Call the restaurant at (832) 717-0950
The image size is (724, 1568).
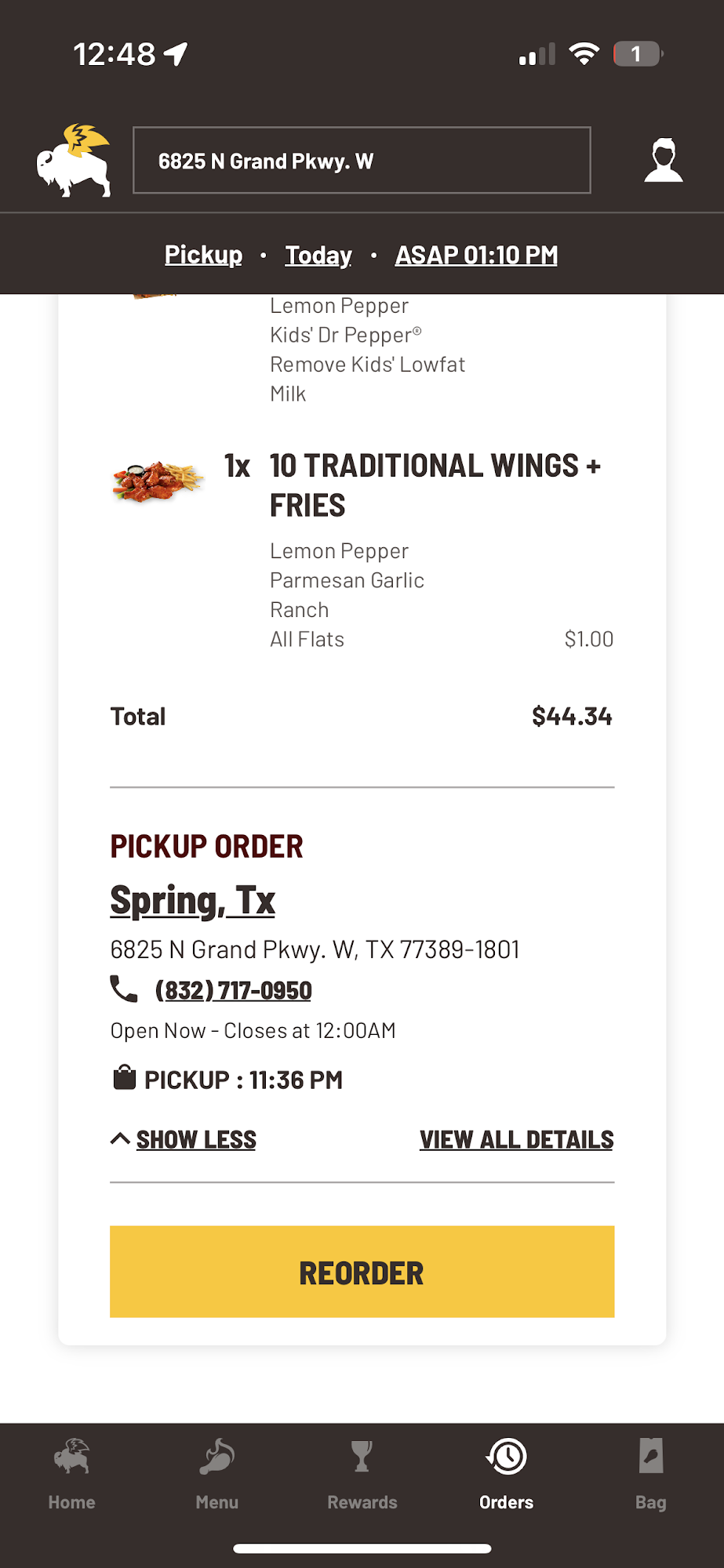233,990
